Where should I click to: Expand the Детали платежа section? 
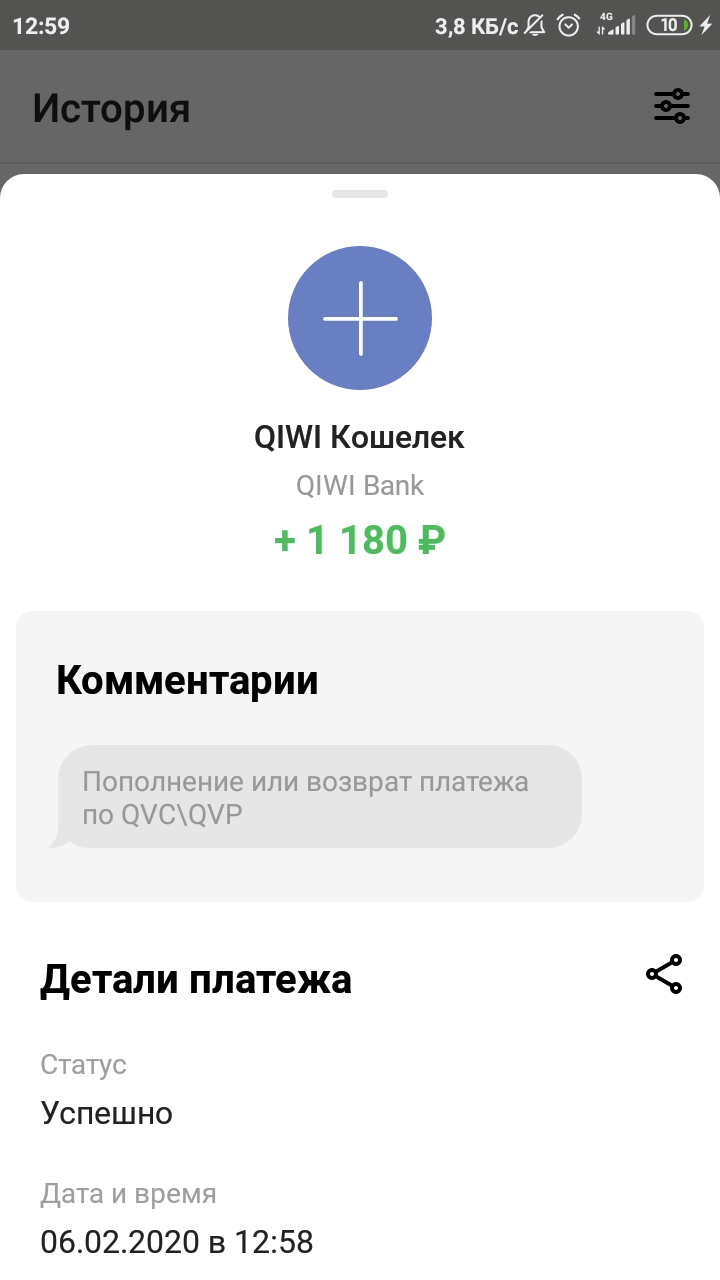tap(195, 980)
